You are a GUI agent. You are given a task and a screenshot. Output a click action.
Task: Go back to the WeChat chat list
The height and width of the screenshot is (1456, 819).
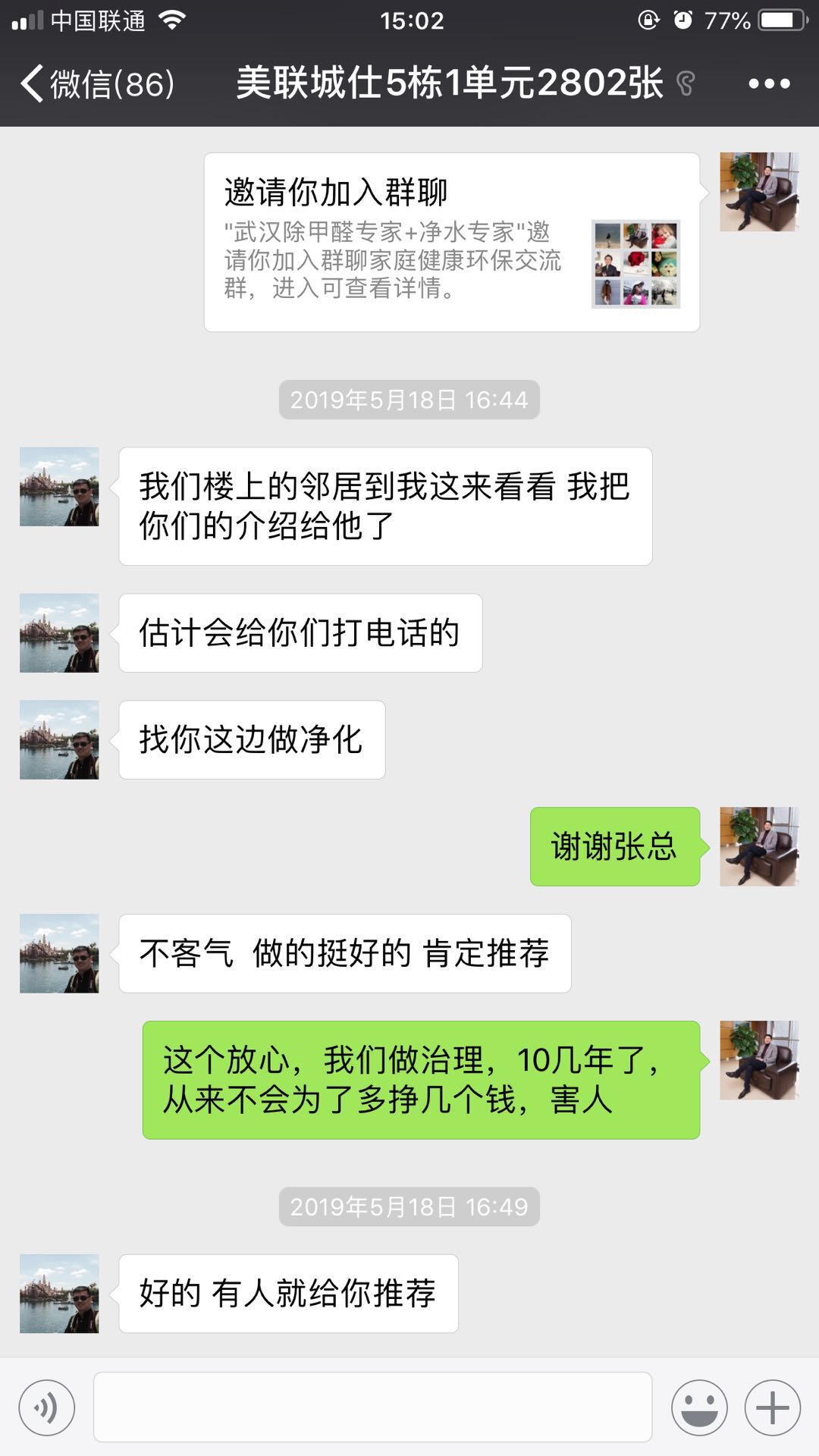click(97, 83)
